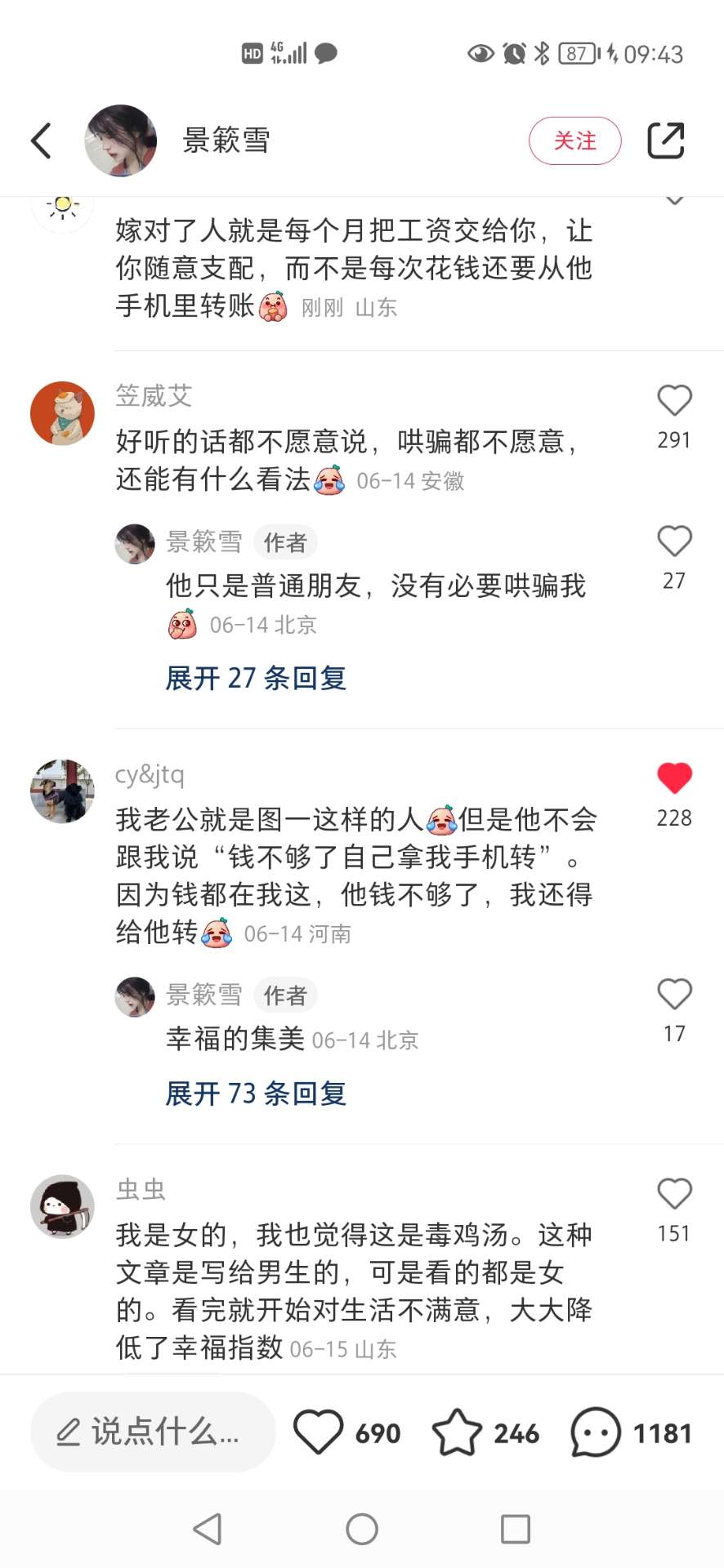Viewport: 724px width, 1568px height.
Task: Open the 1181 comments icon
Action: (x=596, y=1432)
